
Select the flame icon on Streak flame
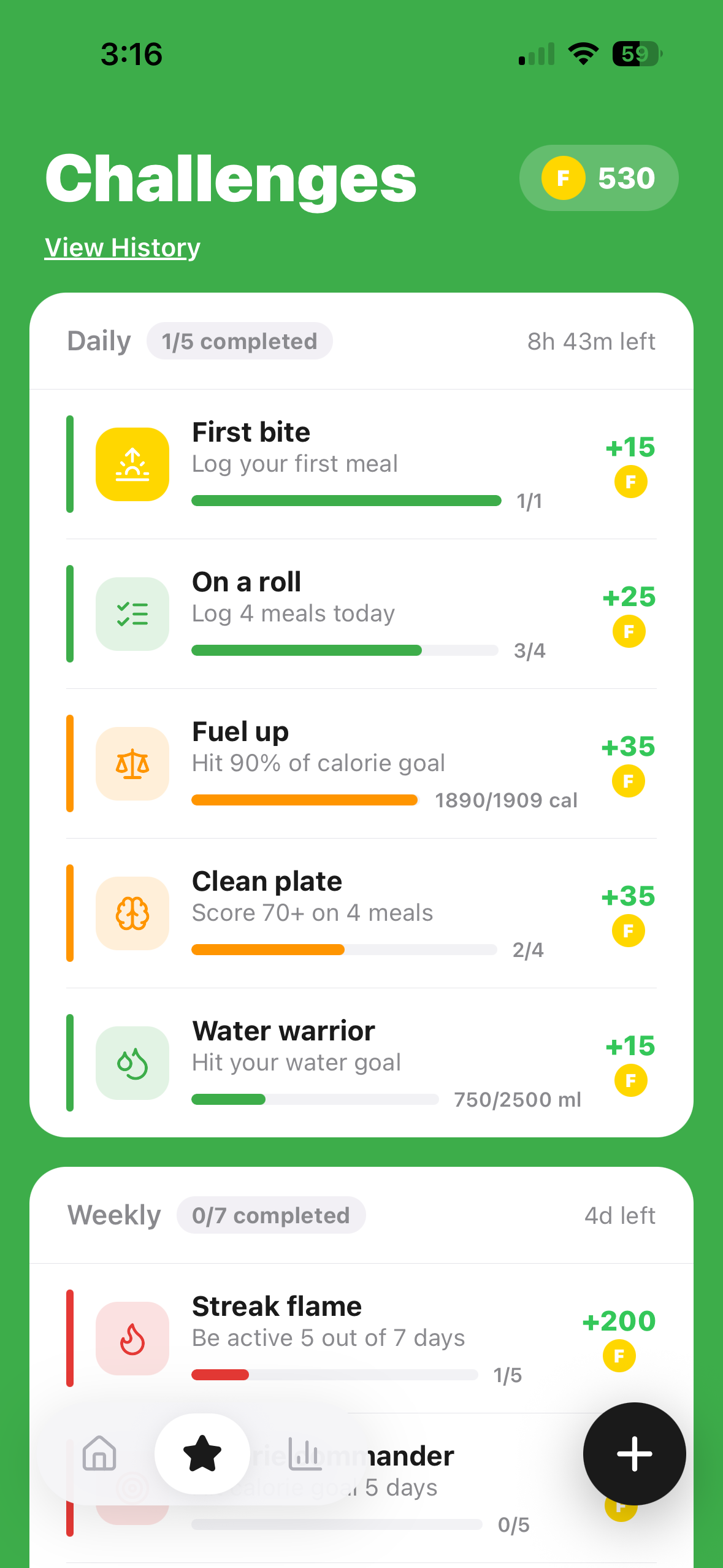132,1337
